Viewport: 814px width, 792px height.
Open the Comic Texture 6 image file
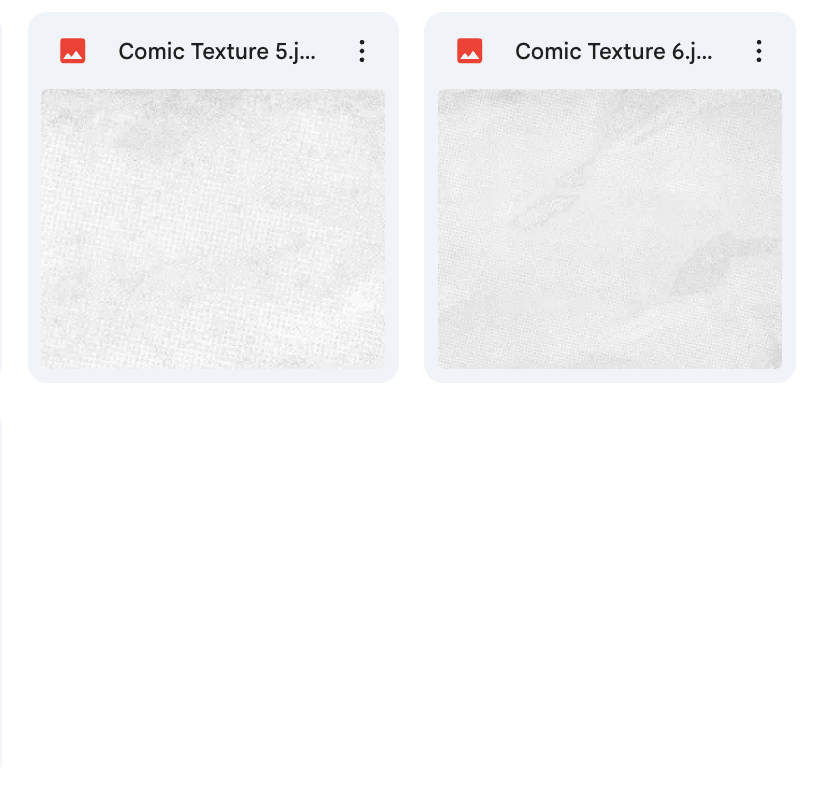pyautogui.click(x=609, y=228)
